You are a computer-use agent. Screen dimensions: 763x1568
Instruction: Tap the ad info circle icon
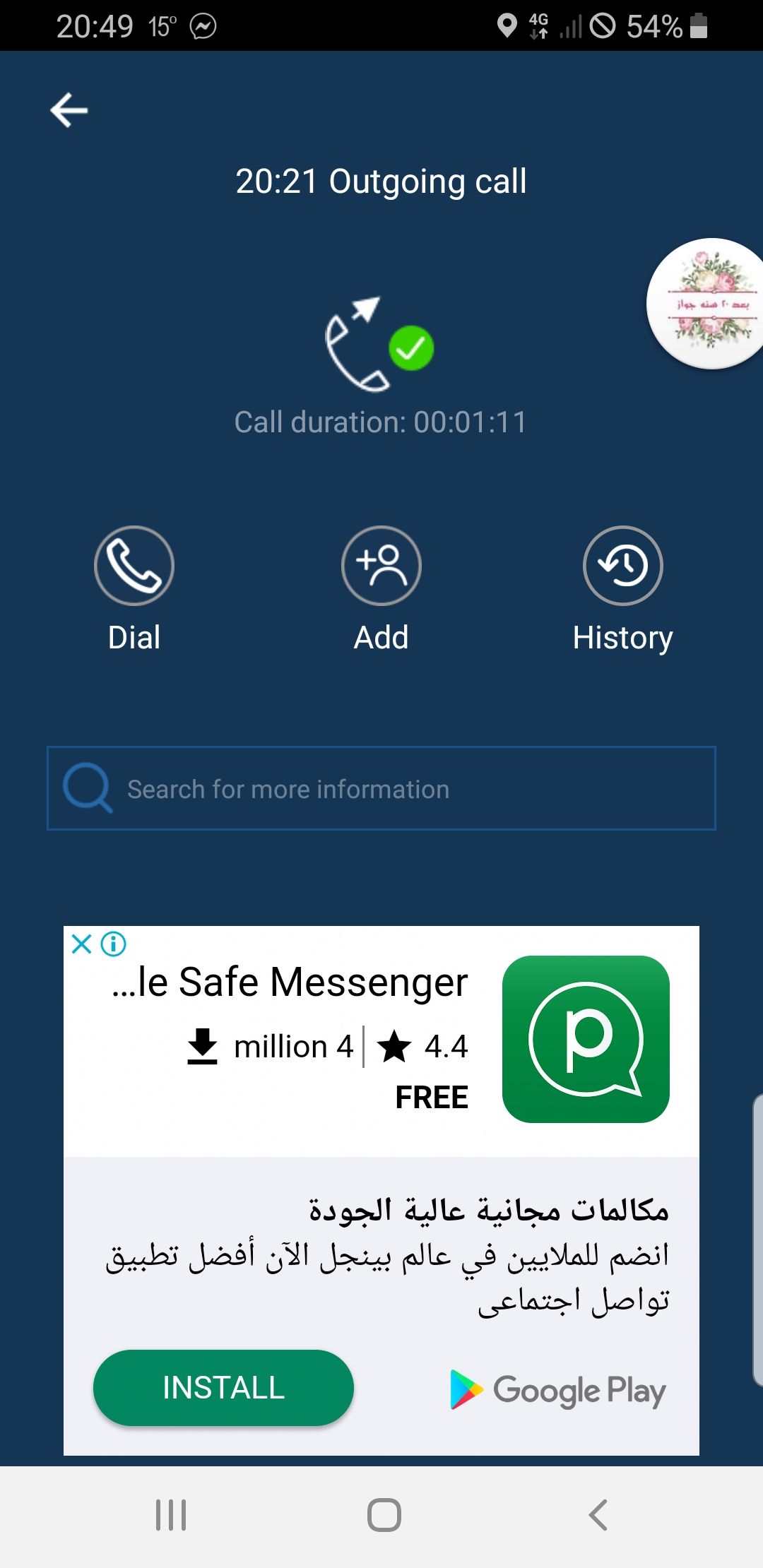pyautogui.click(x=113, y=942)
